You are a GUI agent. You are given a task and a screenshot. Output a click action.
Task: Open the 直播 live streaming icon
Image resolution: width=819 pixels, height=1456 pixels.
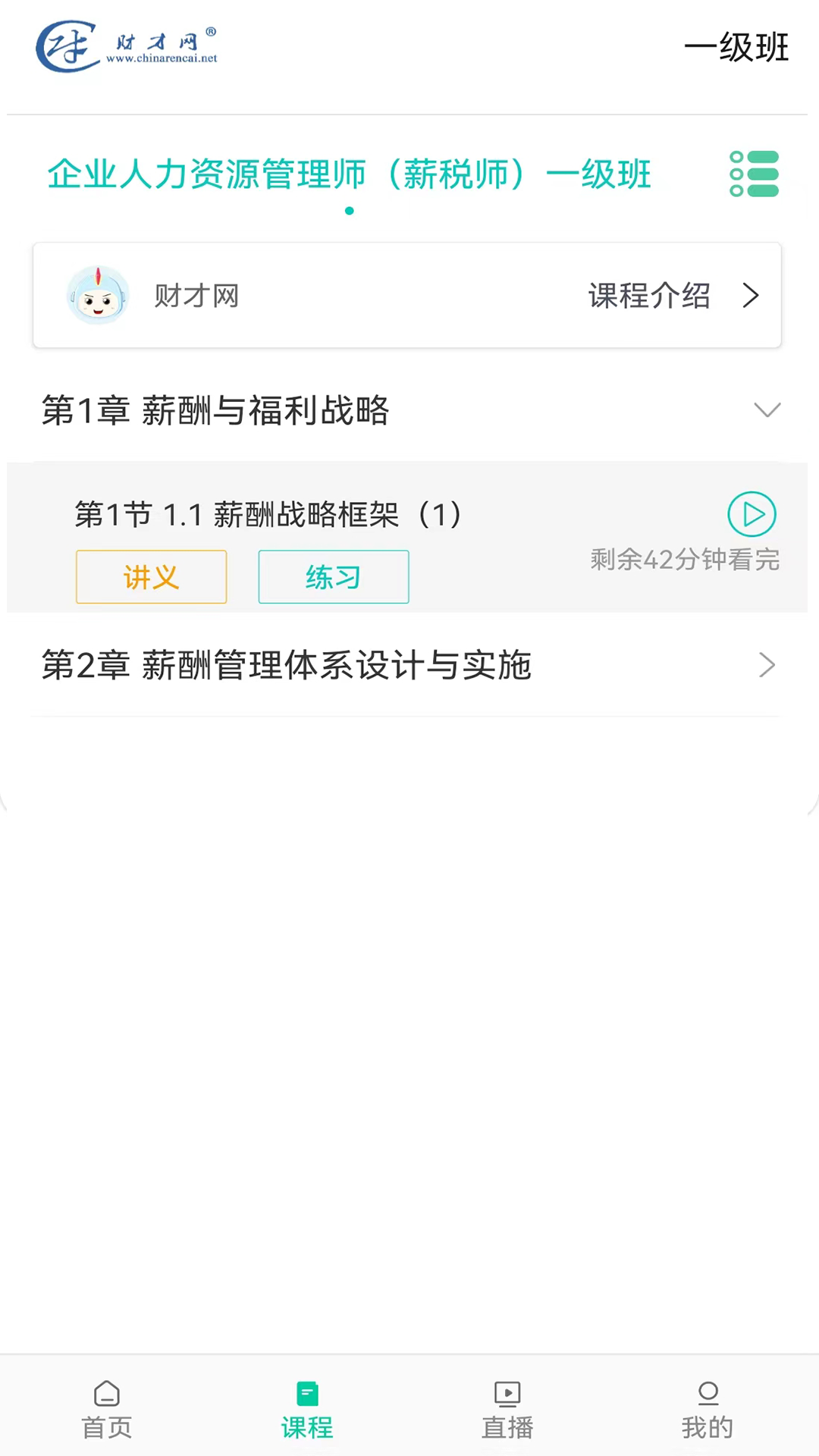[507, 1395]
